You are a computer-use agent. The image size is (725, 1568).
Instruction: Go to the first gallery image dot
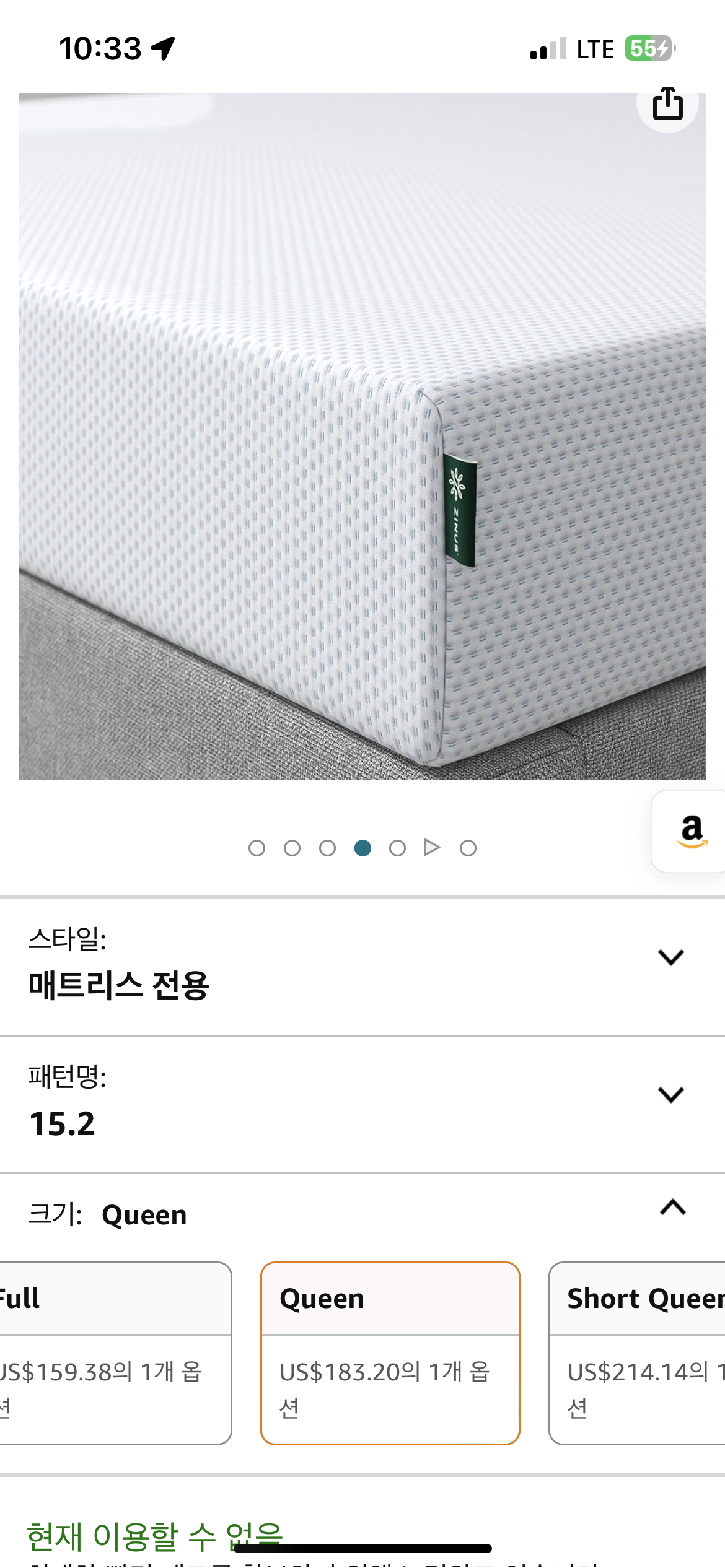coord(257,848)
